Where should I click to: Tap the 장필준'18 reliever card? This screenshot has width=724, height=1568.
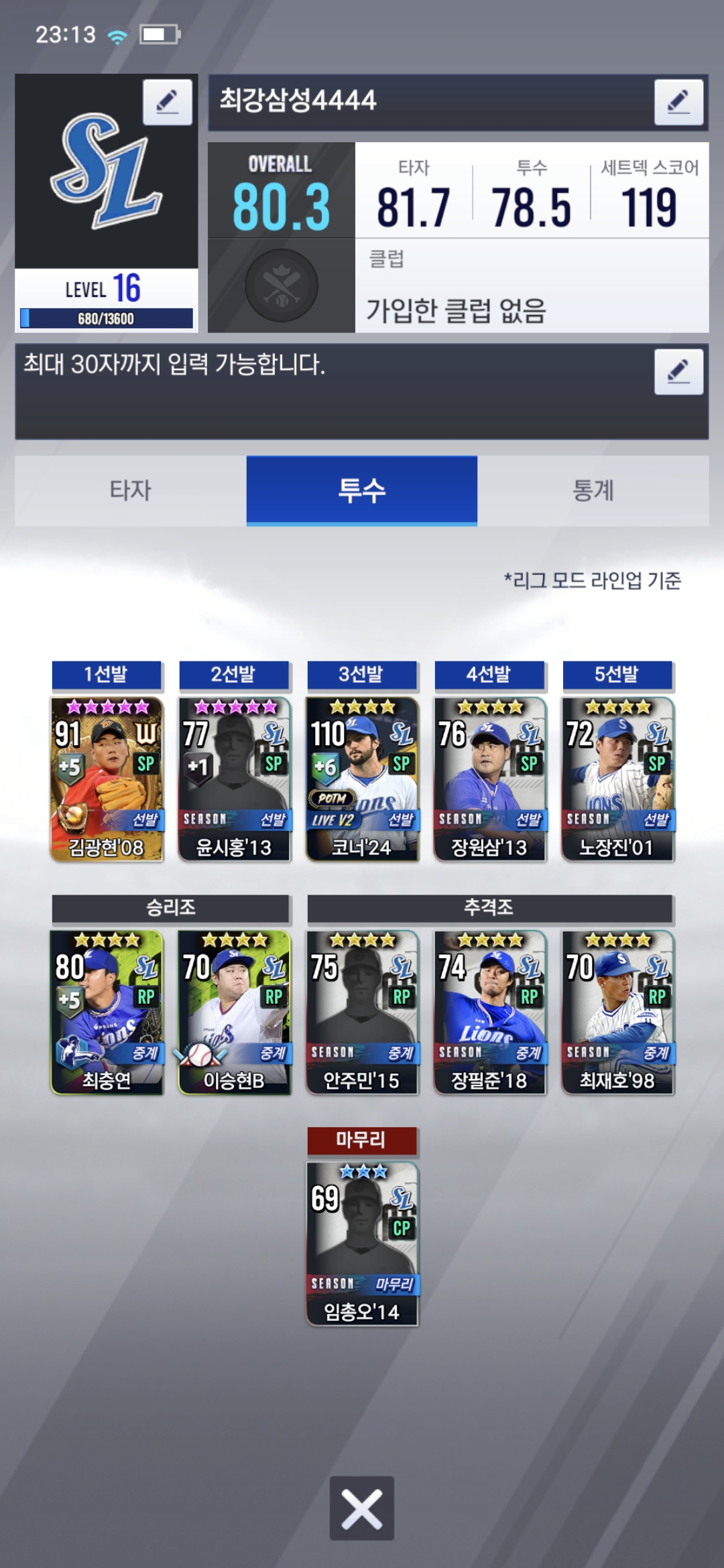click(490, 1012)
